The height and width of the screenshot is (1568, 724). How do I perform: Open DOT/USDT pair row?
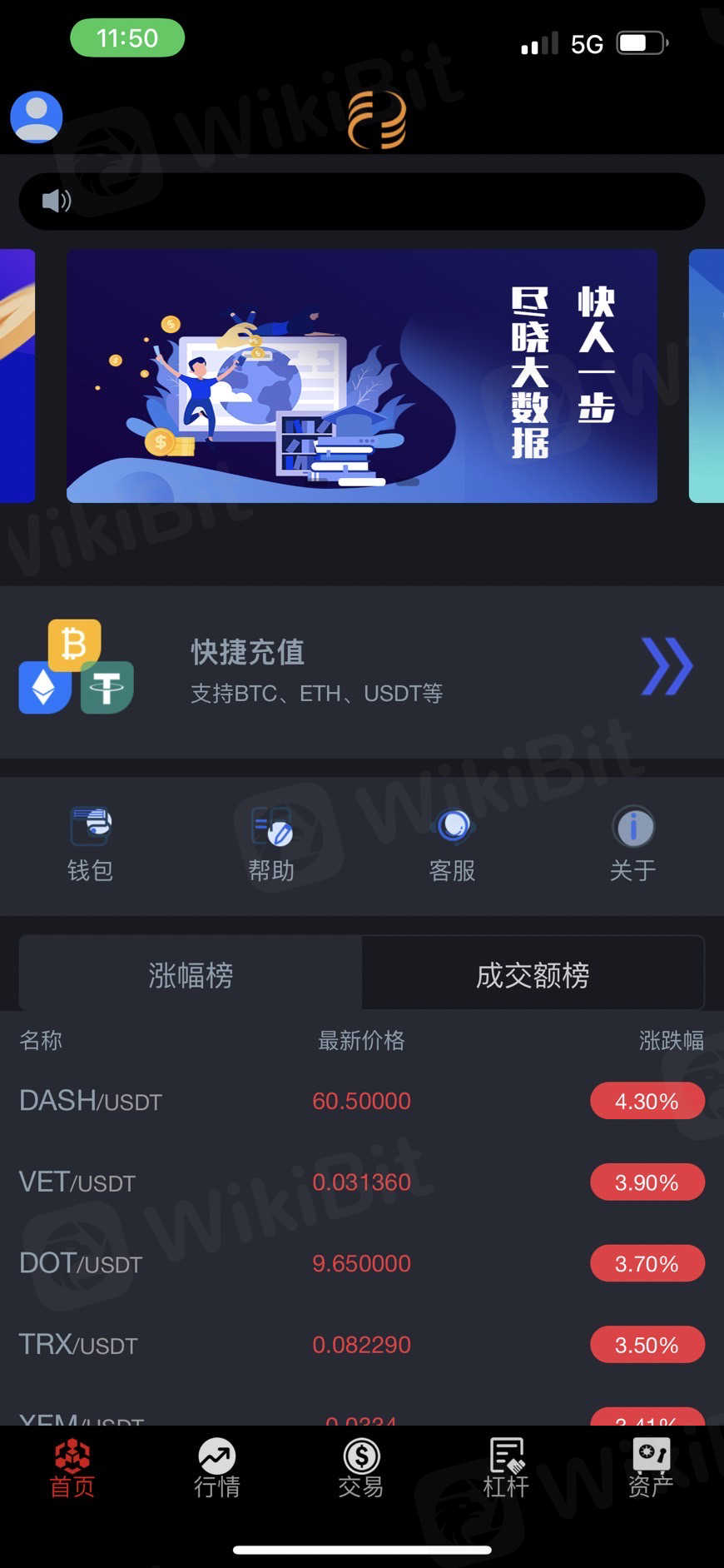(362, 1263)
